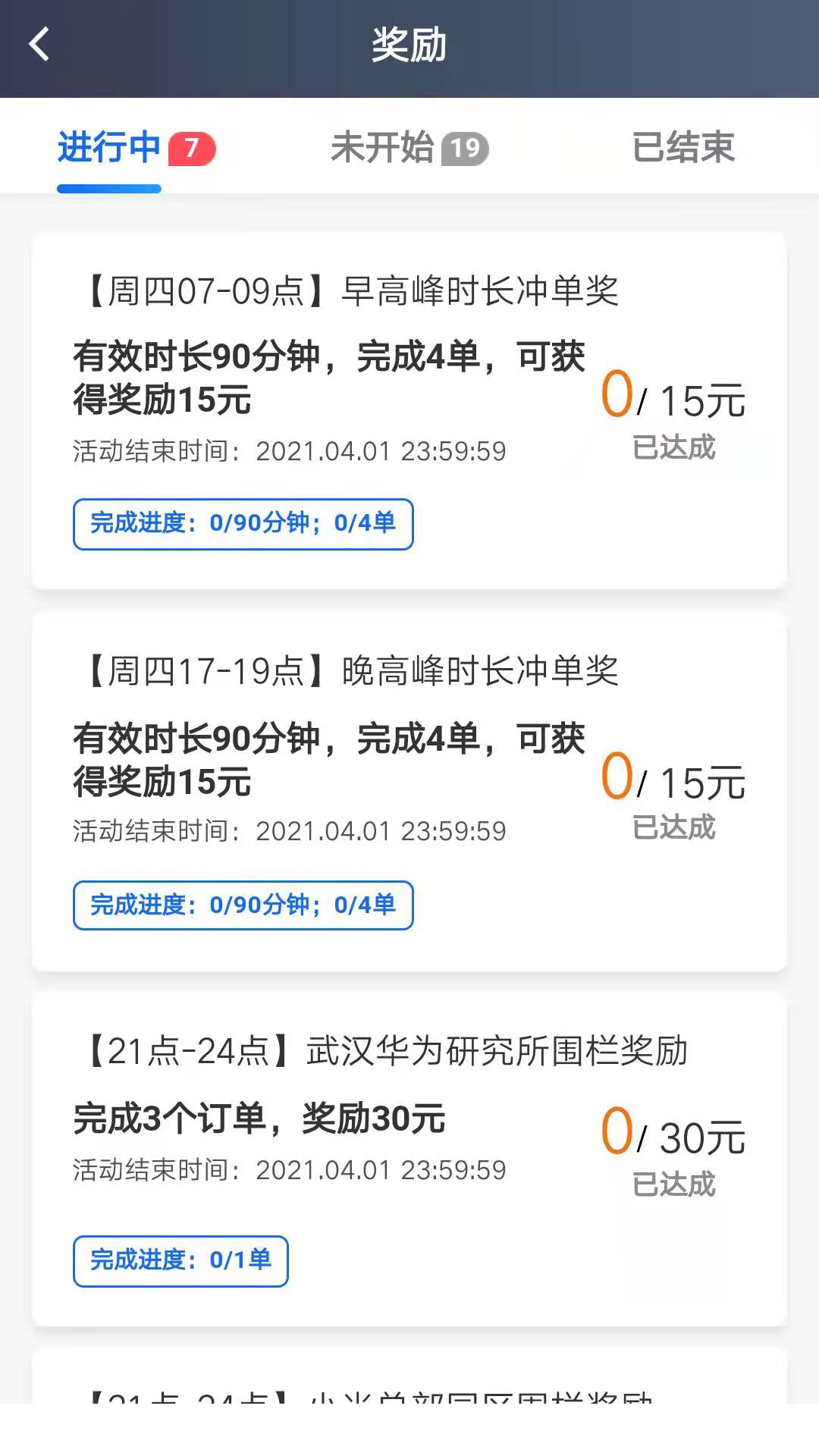This screenshot has width=819, height=1456.
Task: Switch to the 已结束 tab
Action: [x=685, y=149]
